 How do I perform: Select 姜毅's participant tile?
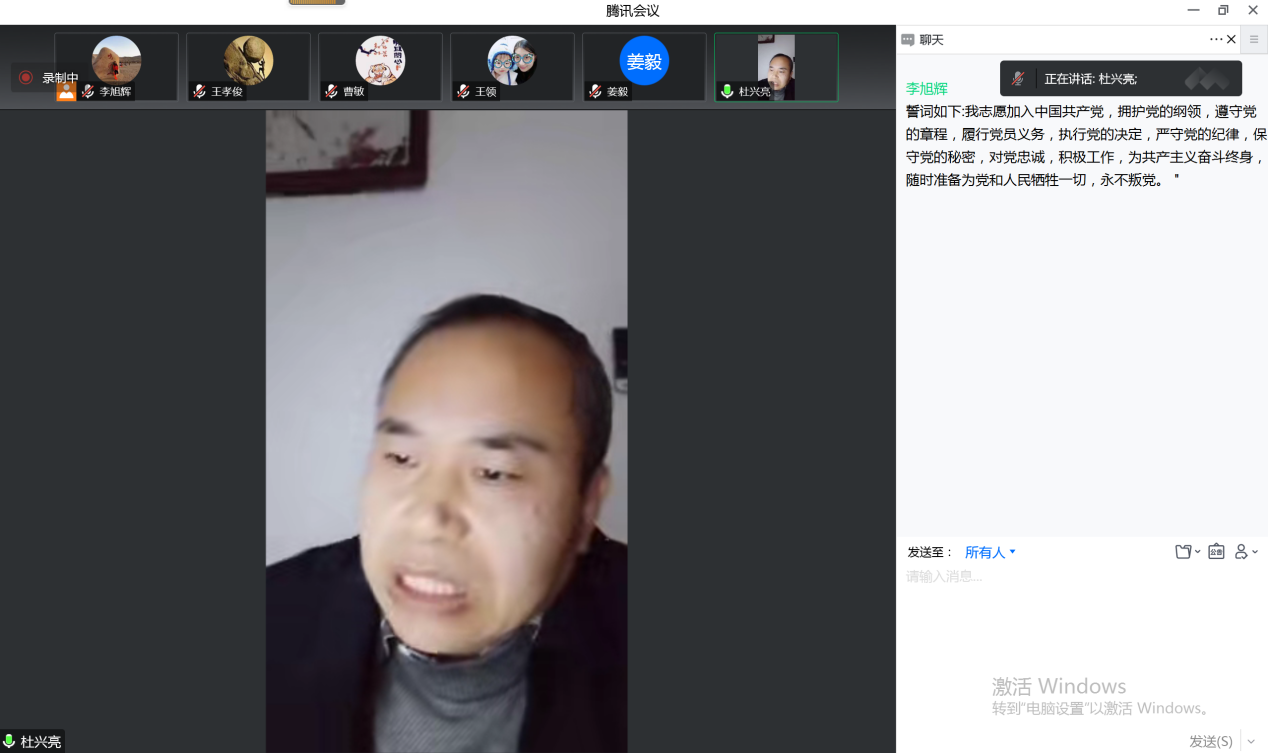point(644,66)
